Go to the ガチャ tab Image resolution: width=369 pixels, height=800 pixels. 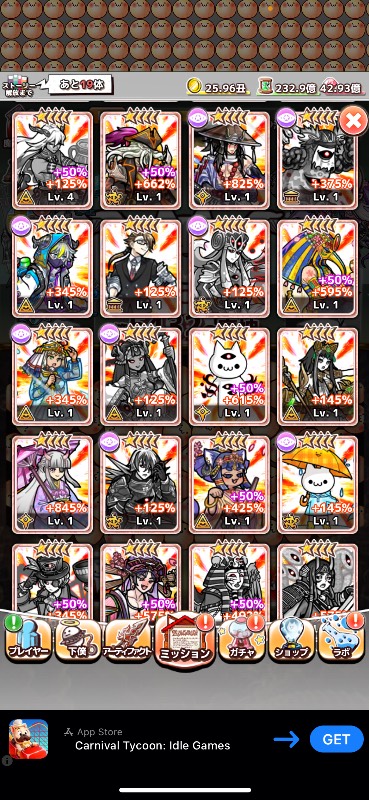[241, 638]
